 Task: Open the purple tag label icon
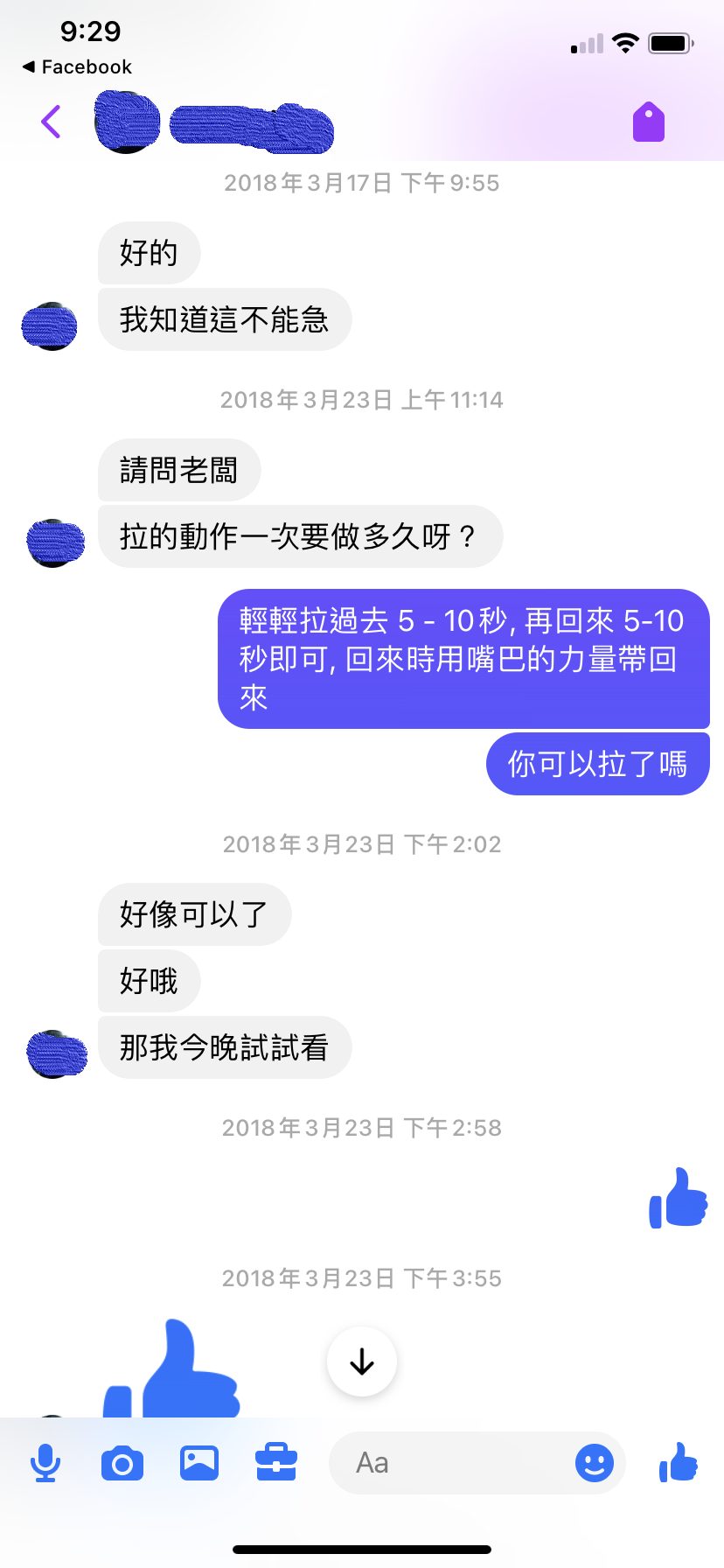(648, 122)
